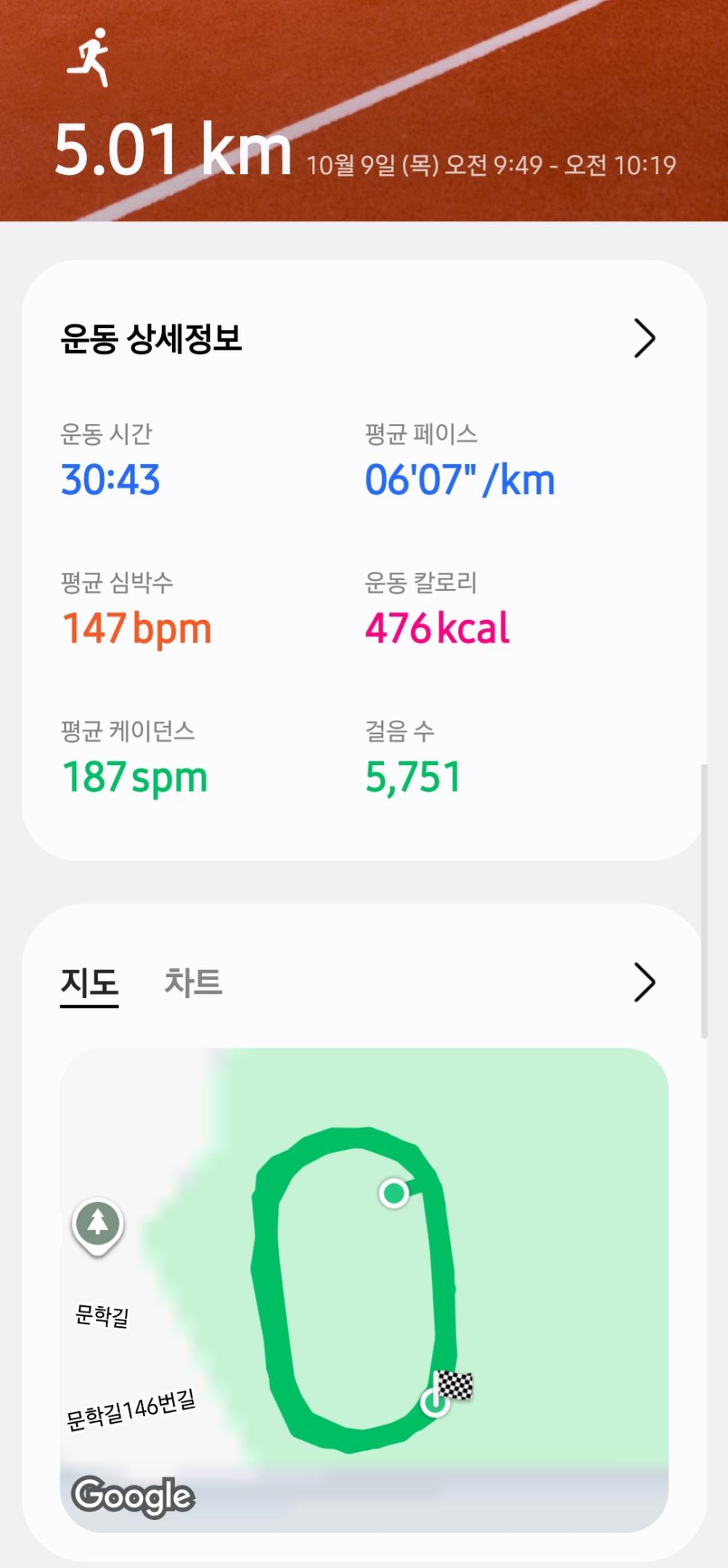Select the 지도 tab
Image resolution: width=728 pixels, height=1568 pixels.
(x=89, y=982)
